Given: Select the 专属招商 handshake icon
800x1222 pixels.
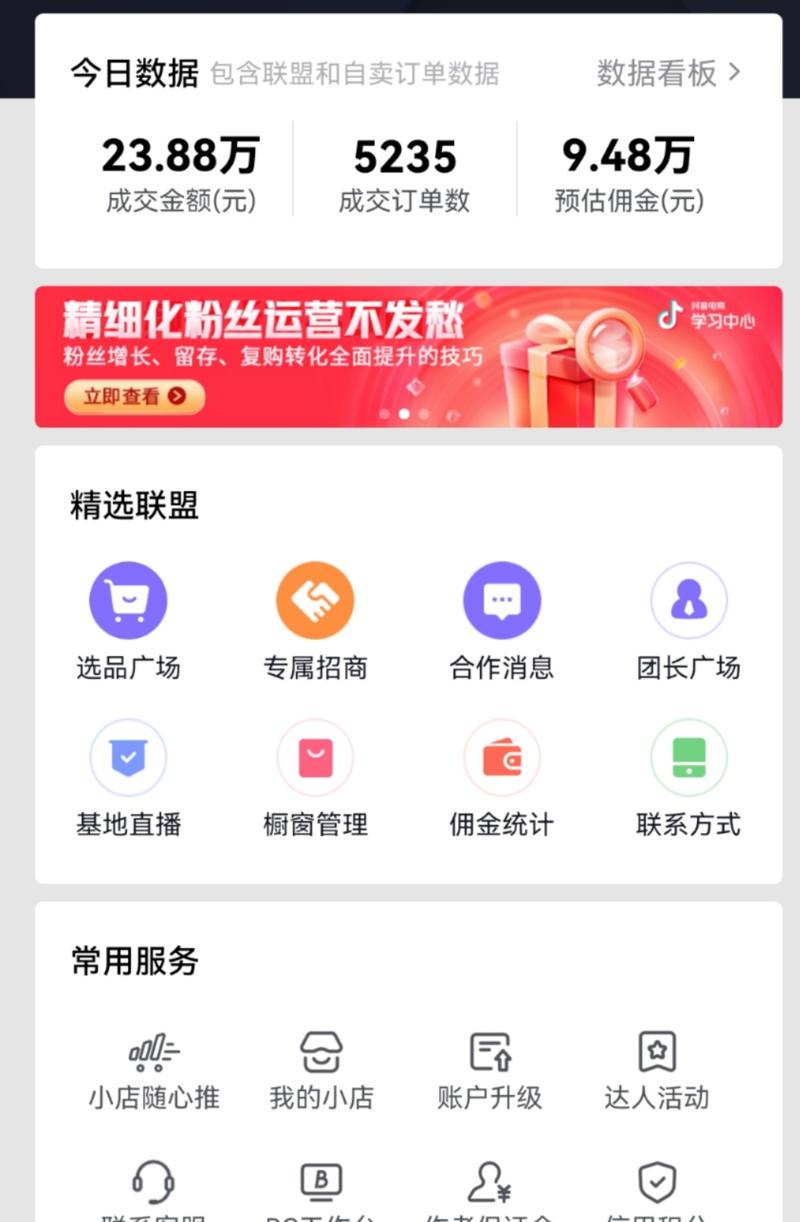Looking at the screenshot, I should tap(315, 598).
